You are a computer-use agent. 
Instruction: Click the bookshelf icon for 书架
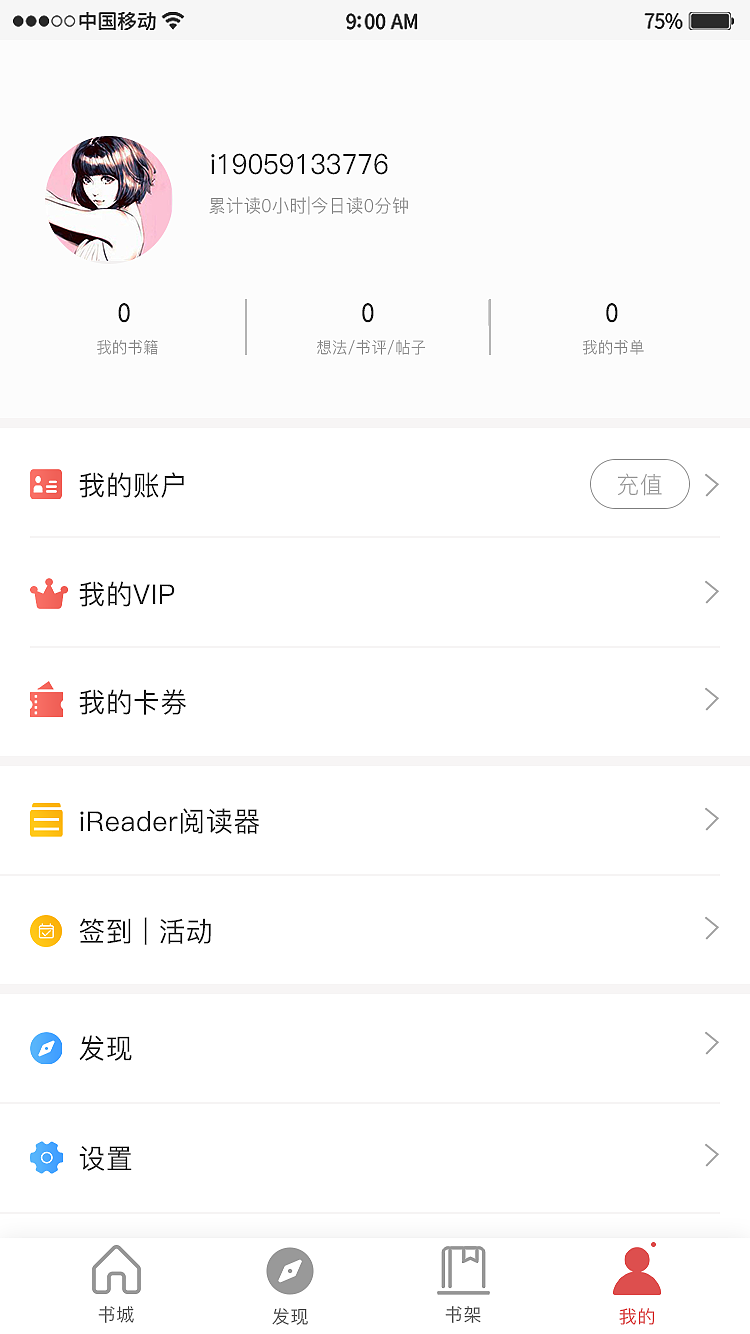click(462, 1268)
